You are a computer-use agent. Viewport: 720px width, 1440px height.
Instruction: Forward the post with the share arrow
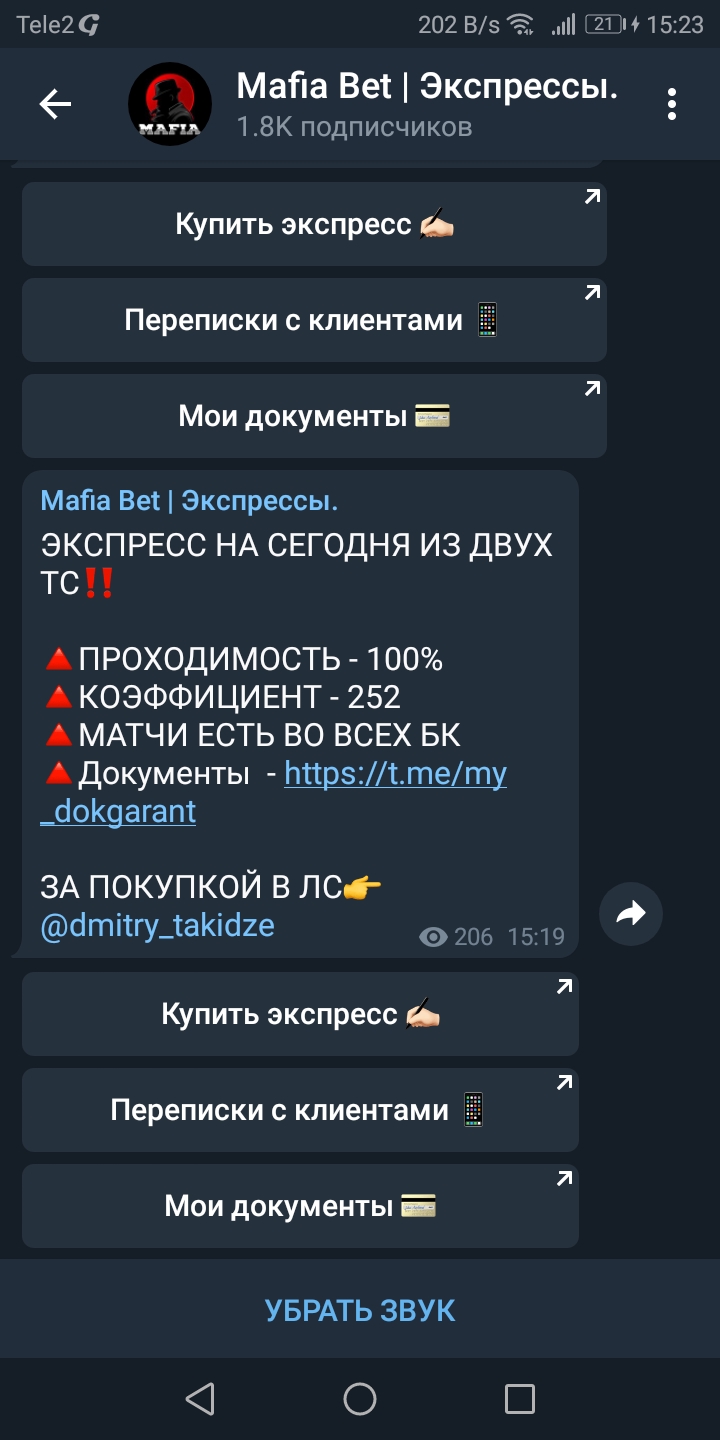(631, 913)
